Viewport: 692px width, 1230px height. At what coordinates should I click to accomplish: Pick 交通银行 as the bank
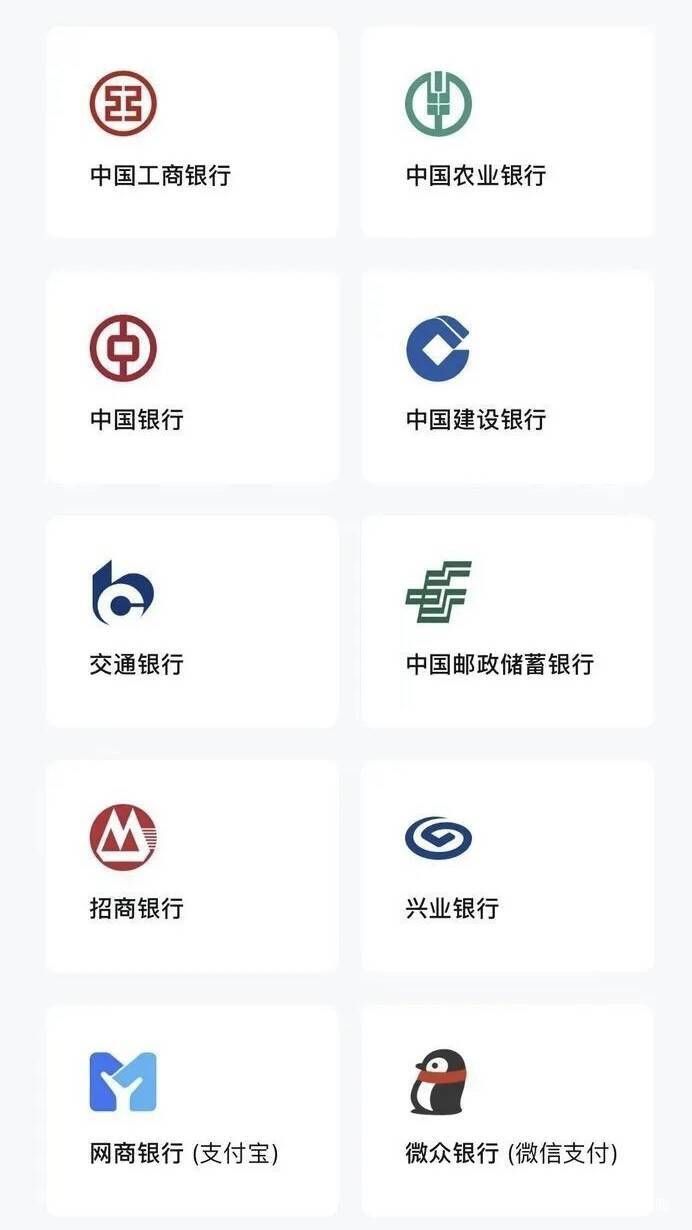(x=192, y=621)
